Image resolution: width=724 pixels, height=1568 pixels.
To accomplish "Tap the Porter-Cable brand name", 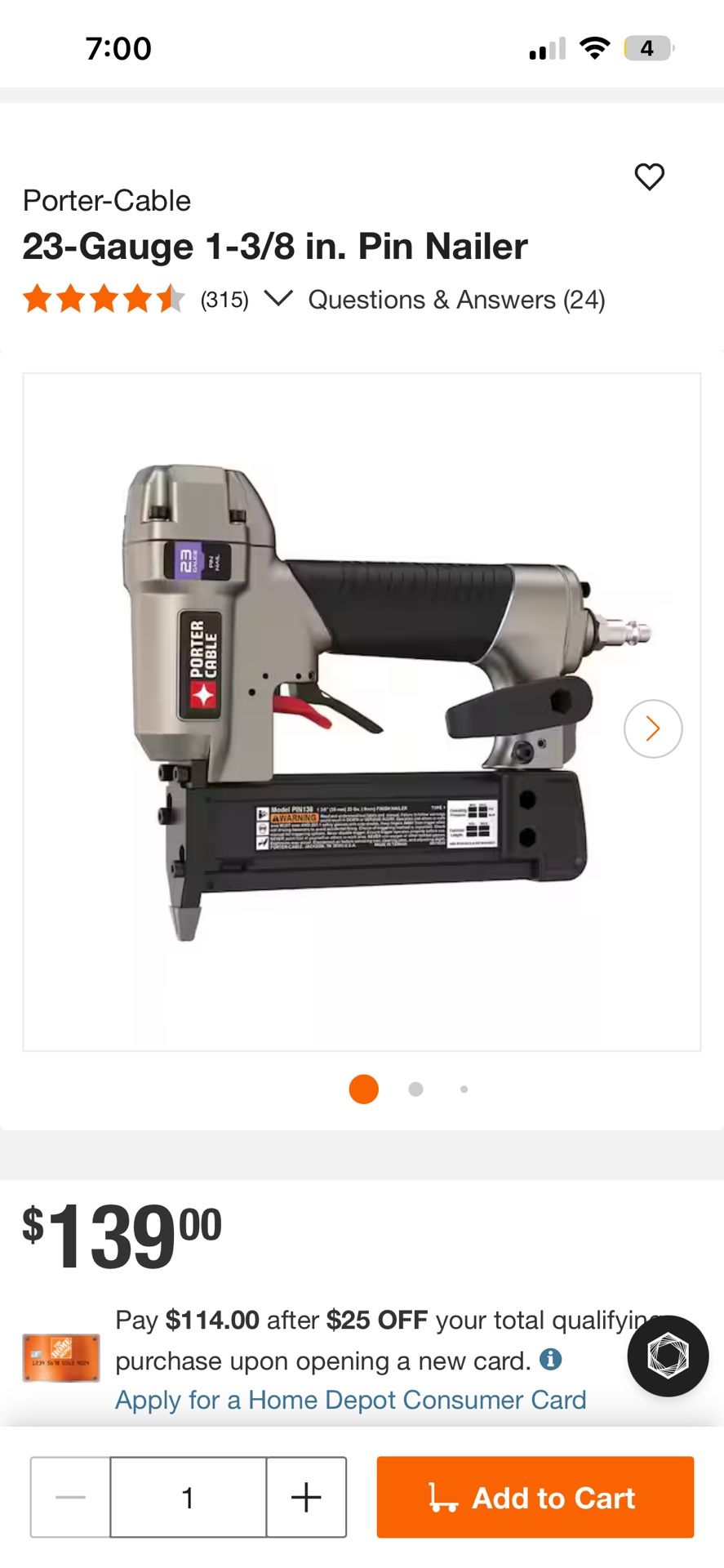I will [107, 200].
